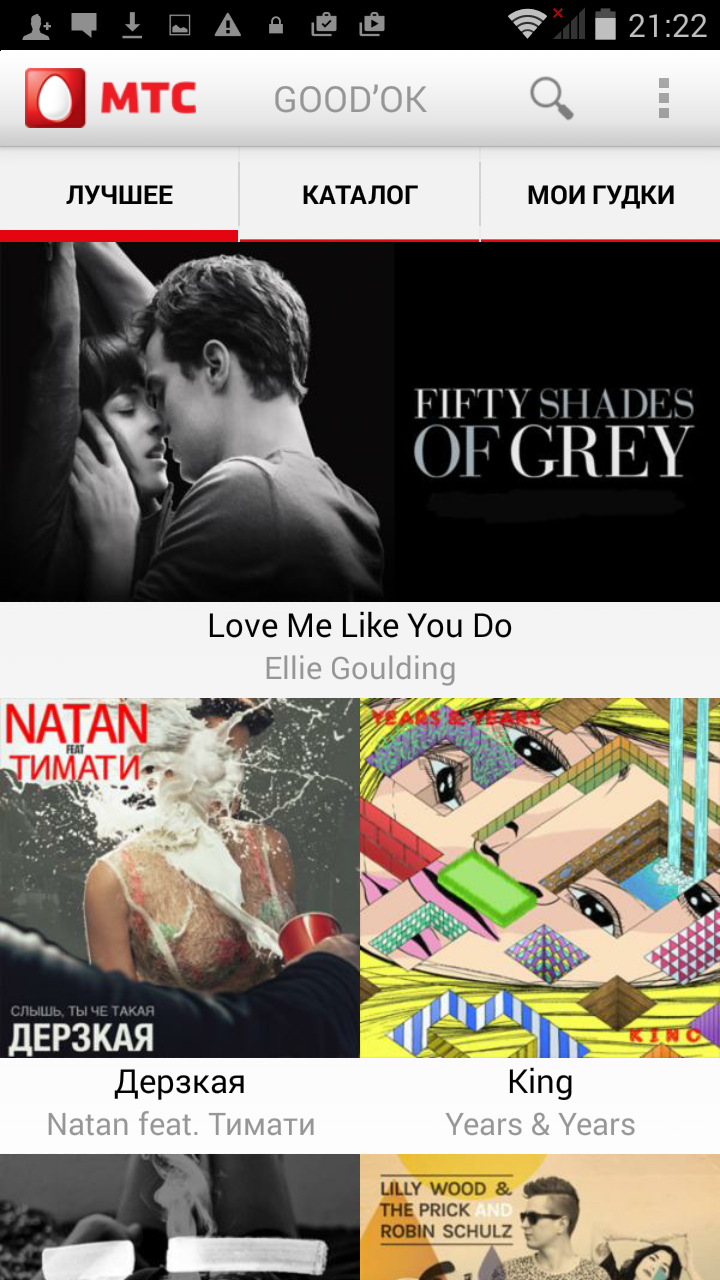Select the Лучшее tab

coord(119,195)
